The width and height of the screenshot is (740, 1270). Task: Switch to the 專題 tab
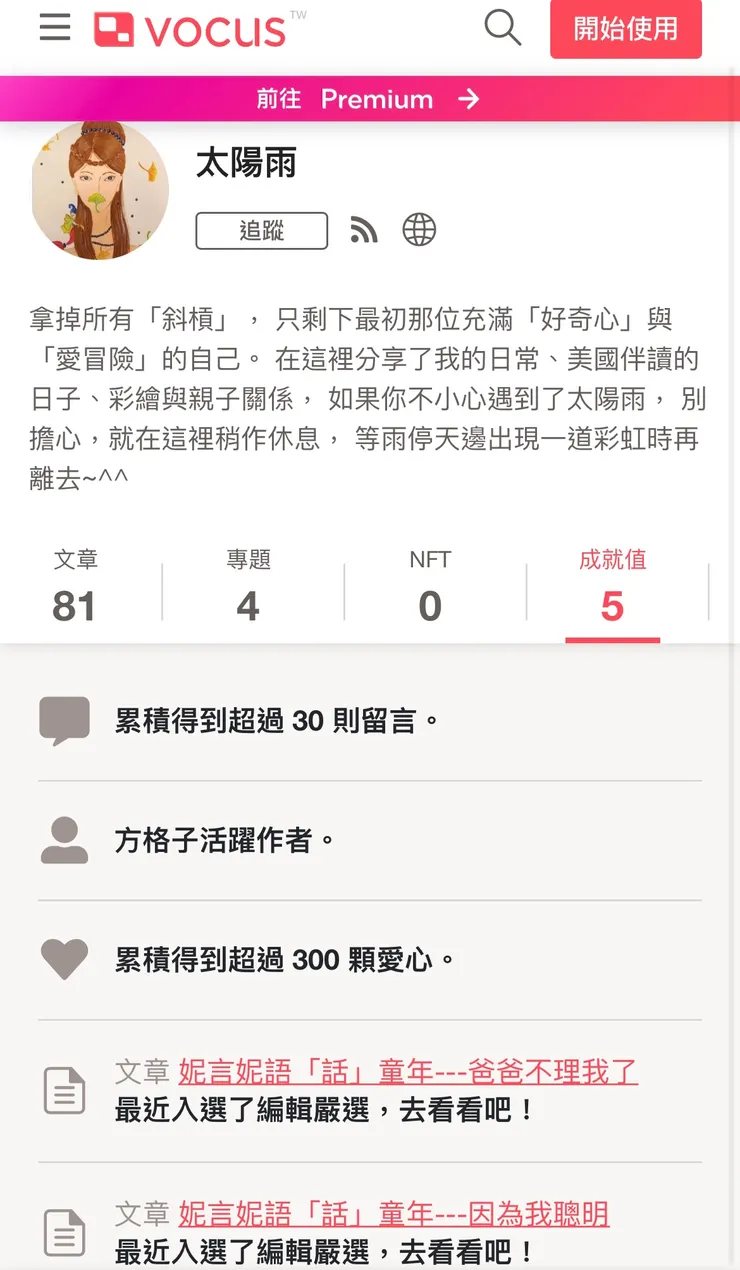pos(248,585)
